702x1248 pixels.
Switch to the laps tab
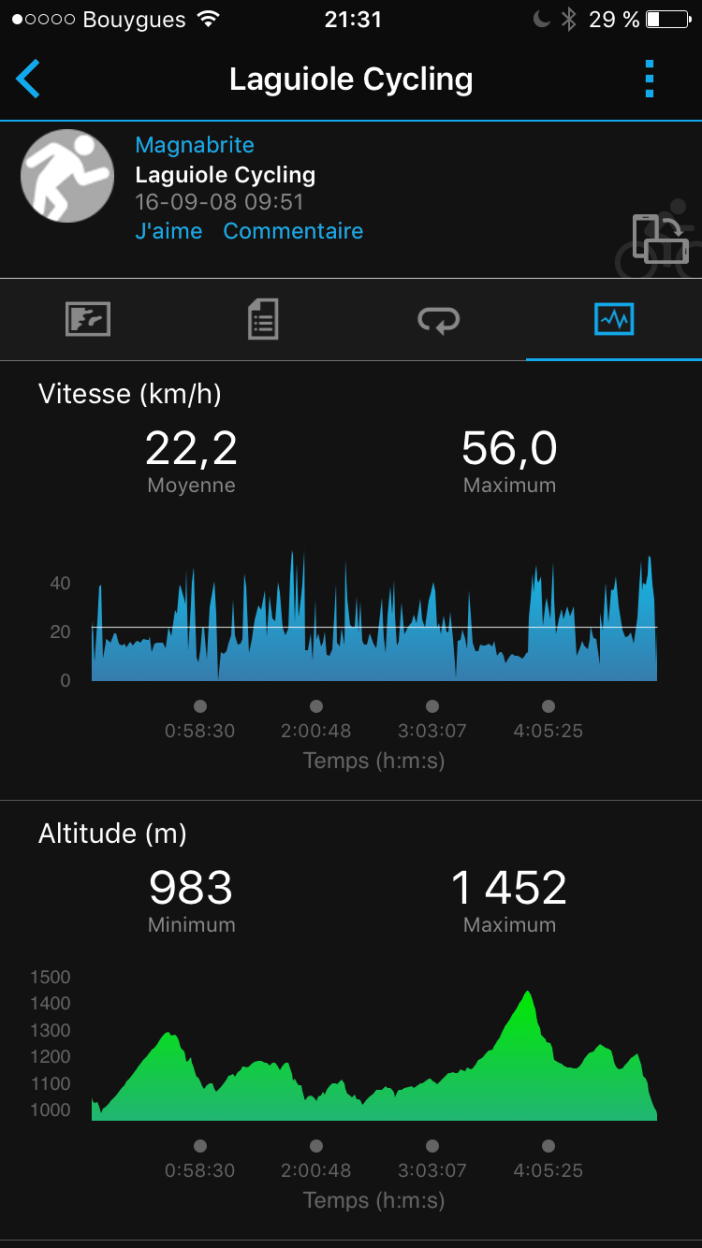click(x=438, y=320)
